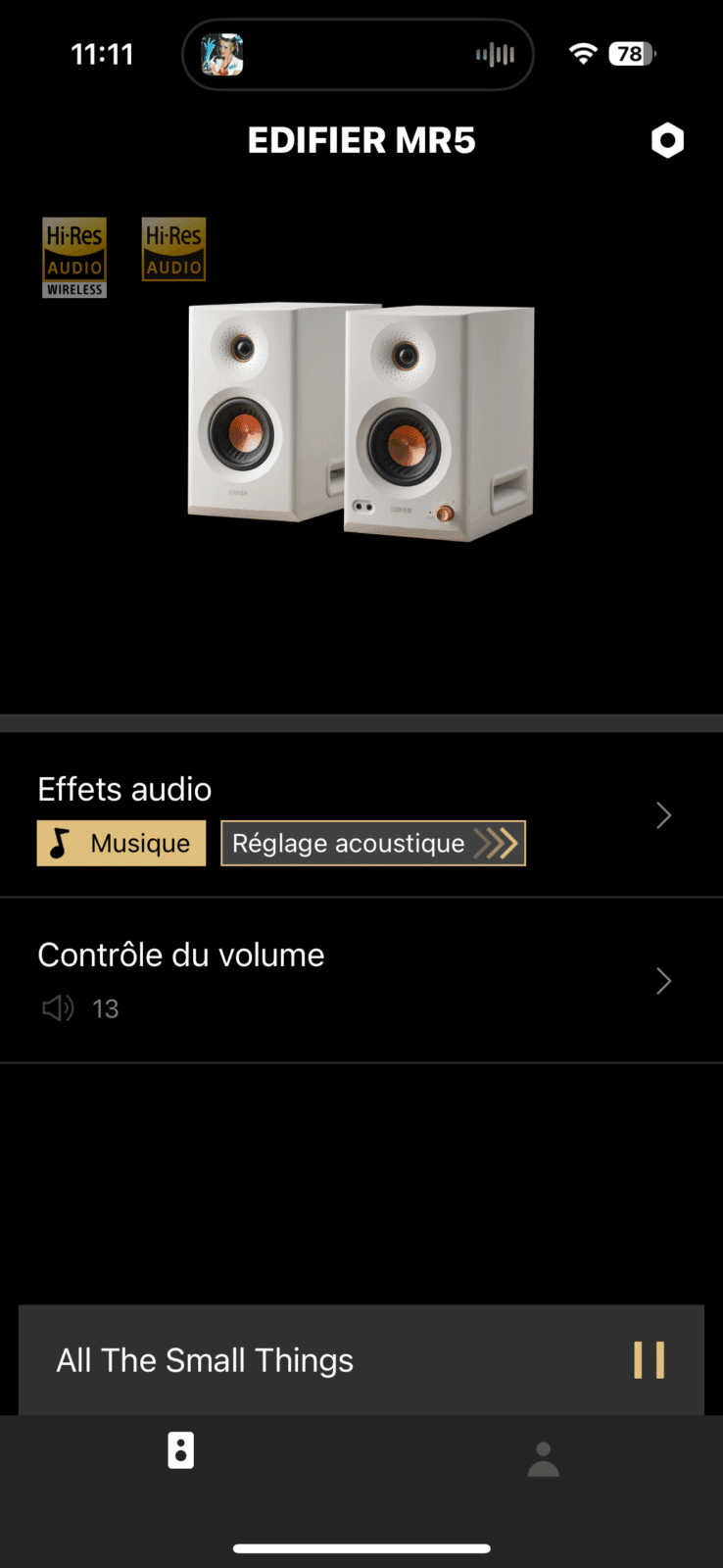Screen dimensions: 723x1568
Task: Open the Effets audio row
Action: point(361,815)
